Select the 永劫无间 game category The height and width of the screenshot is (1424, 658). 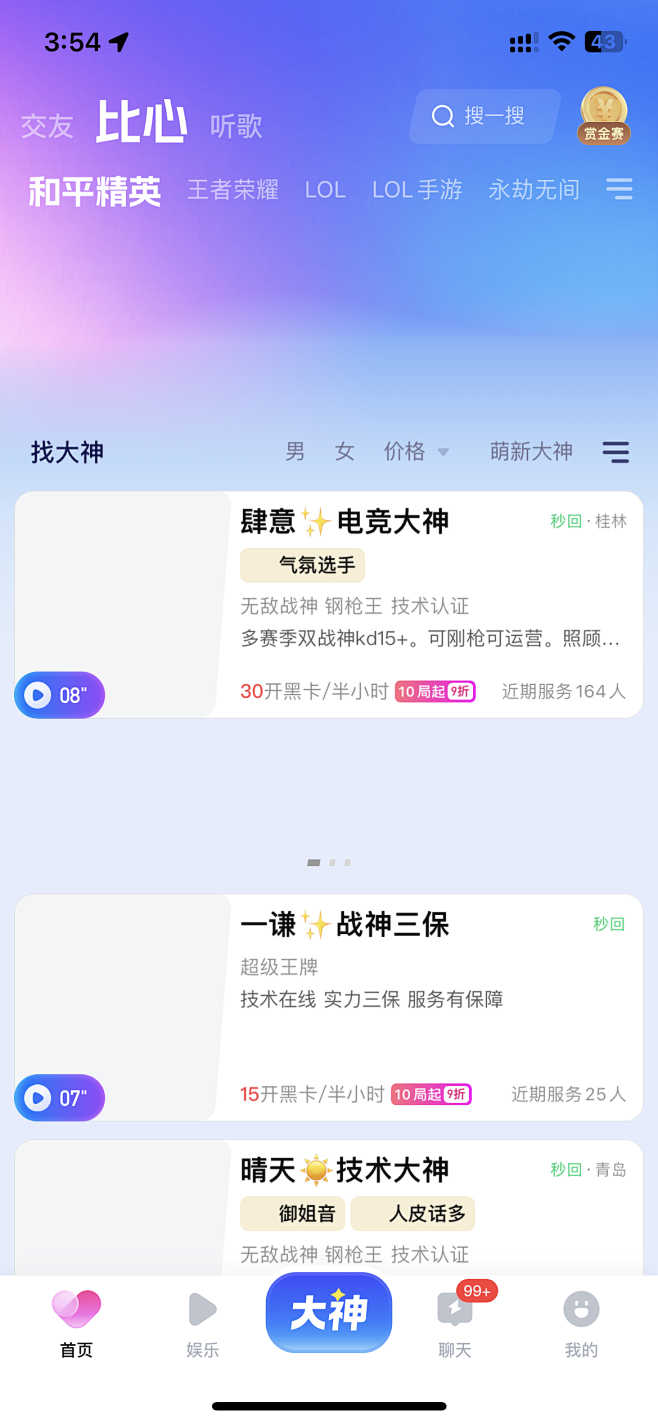[534, 190]
